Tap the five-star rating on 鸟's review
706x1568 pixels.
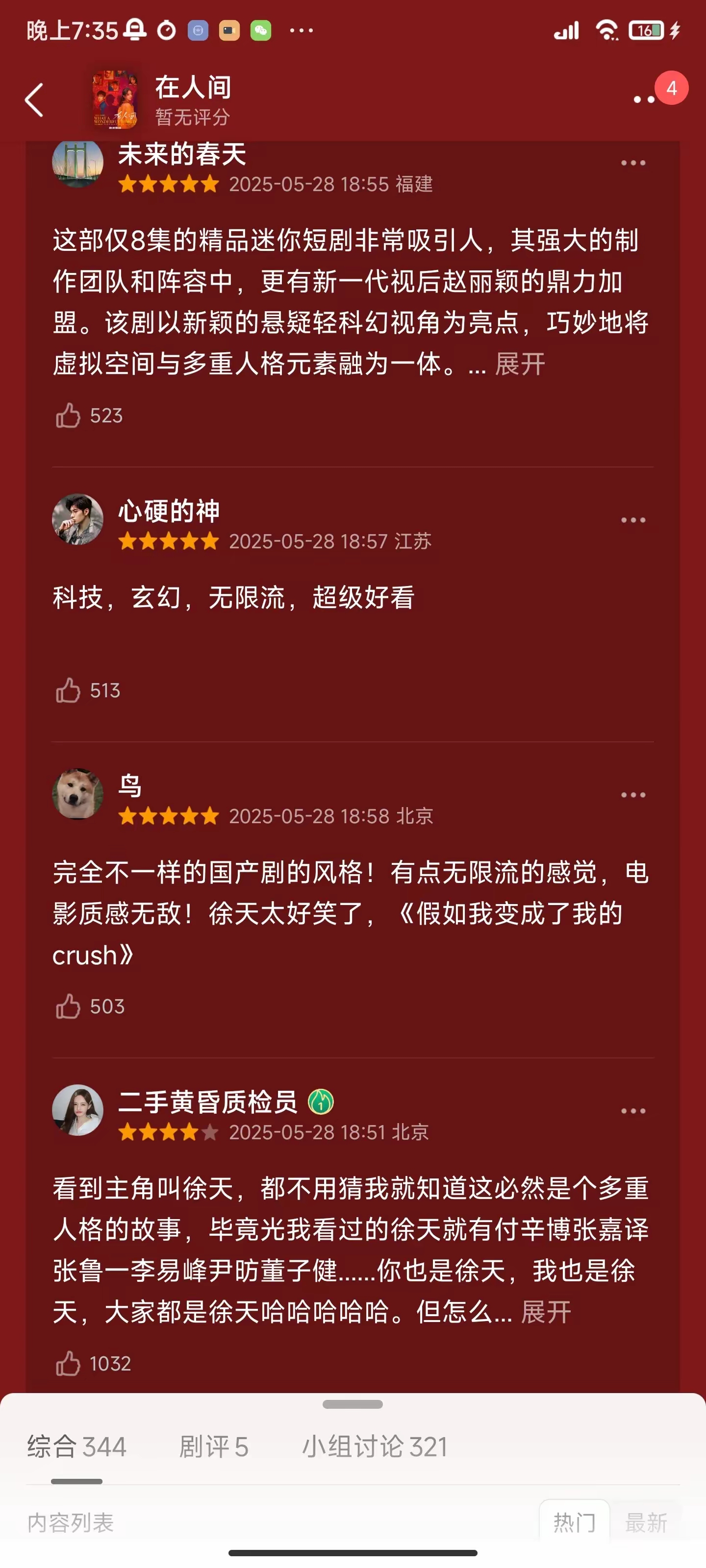click(168, 816)
